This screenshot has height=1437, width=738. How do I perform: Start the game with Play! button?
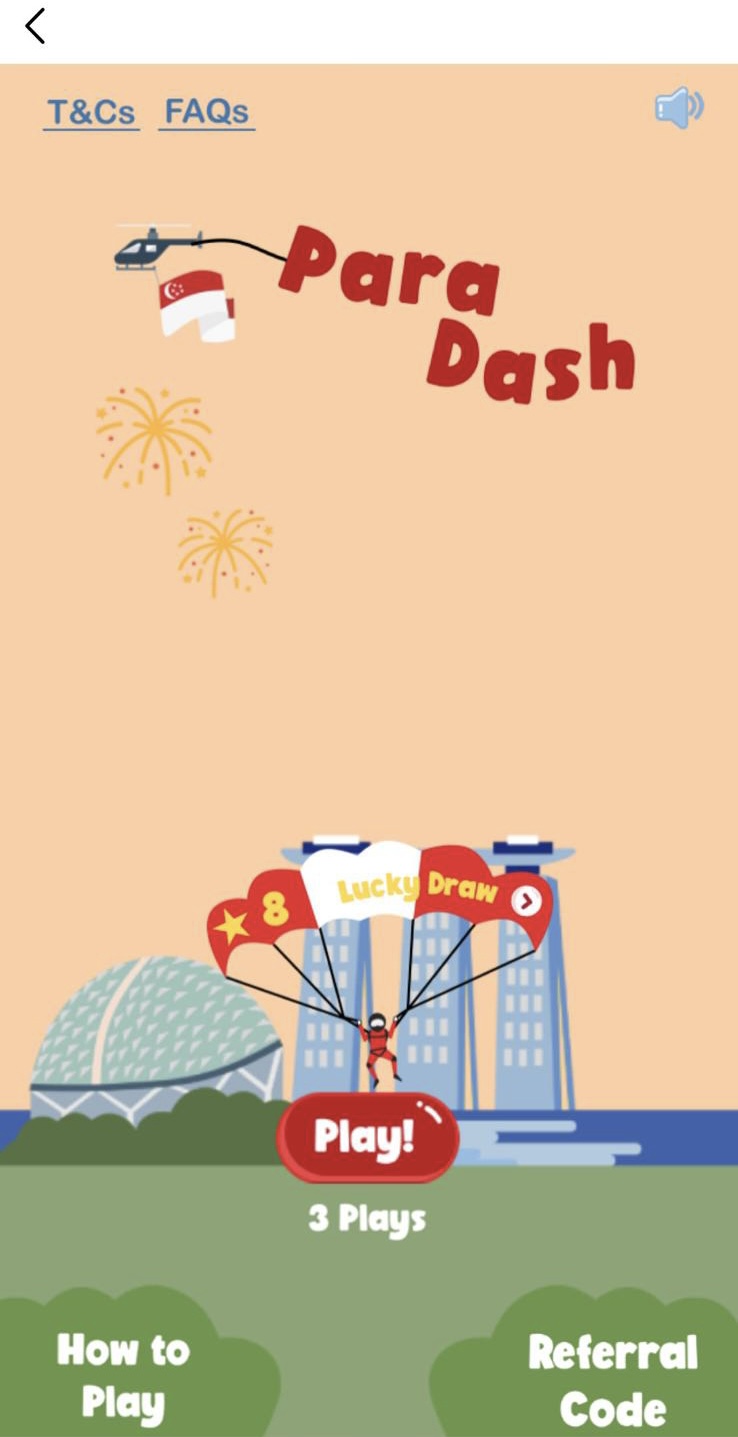click(x=367, y=1138)
